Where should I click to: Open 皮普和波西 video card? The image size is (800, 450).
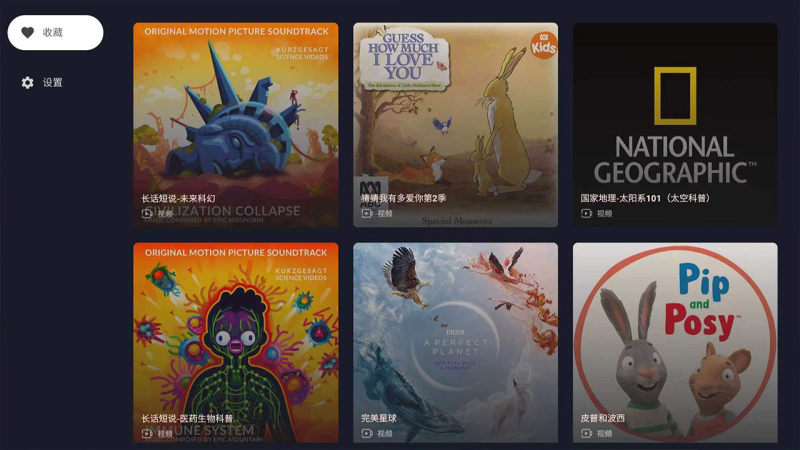click(675, 343)
